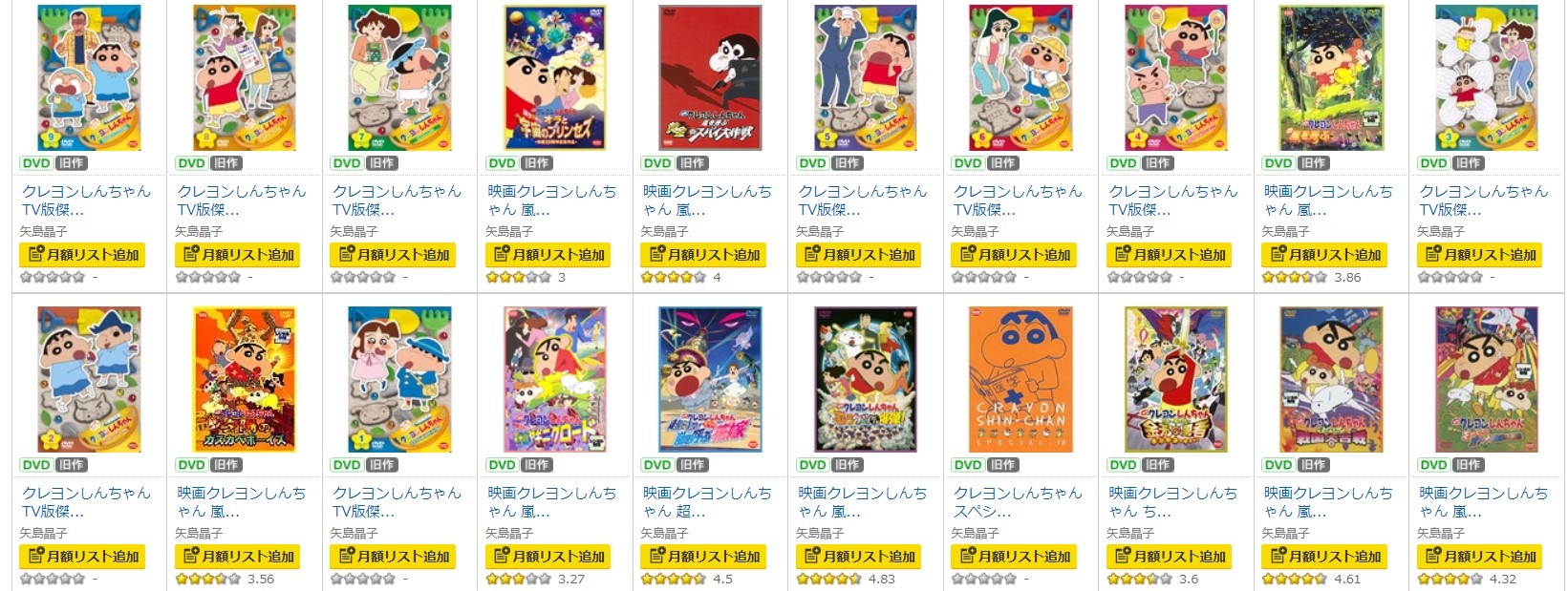The image size is (1568, 591).
Task: Tap 月額リスト追加 for the 3.56-rated DVD
Action: (237, 557)
